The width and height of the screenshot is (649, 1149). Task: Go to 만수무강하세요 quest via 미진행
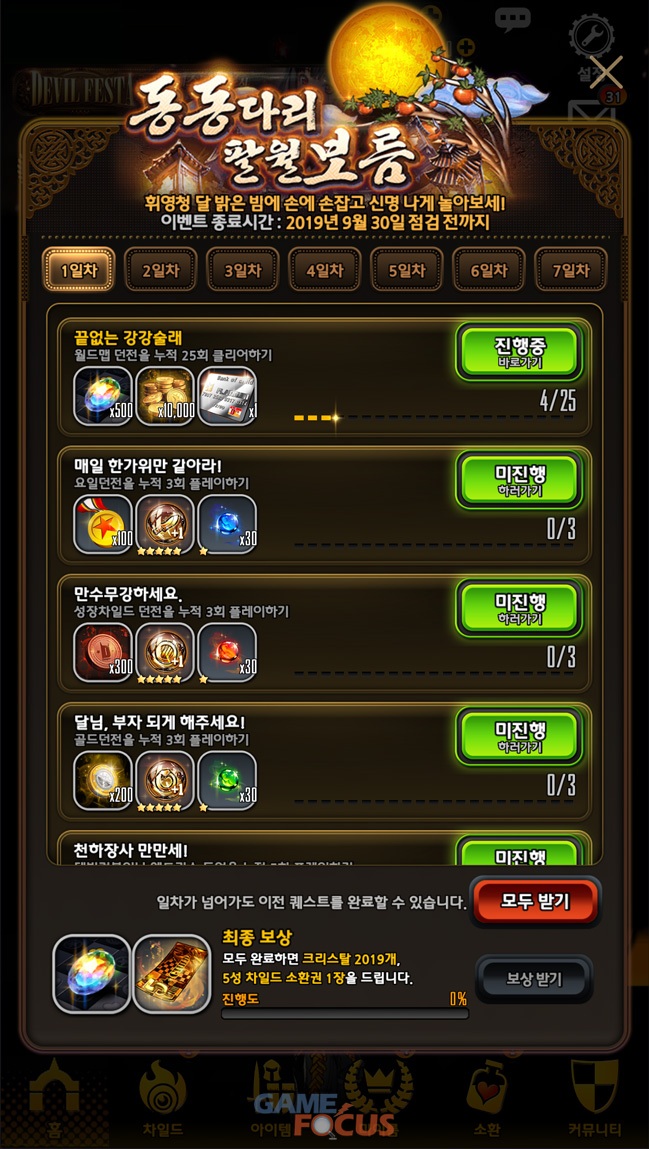tap(518, 608)
